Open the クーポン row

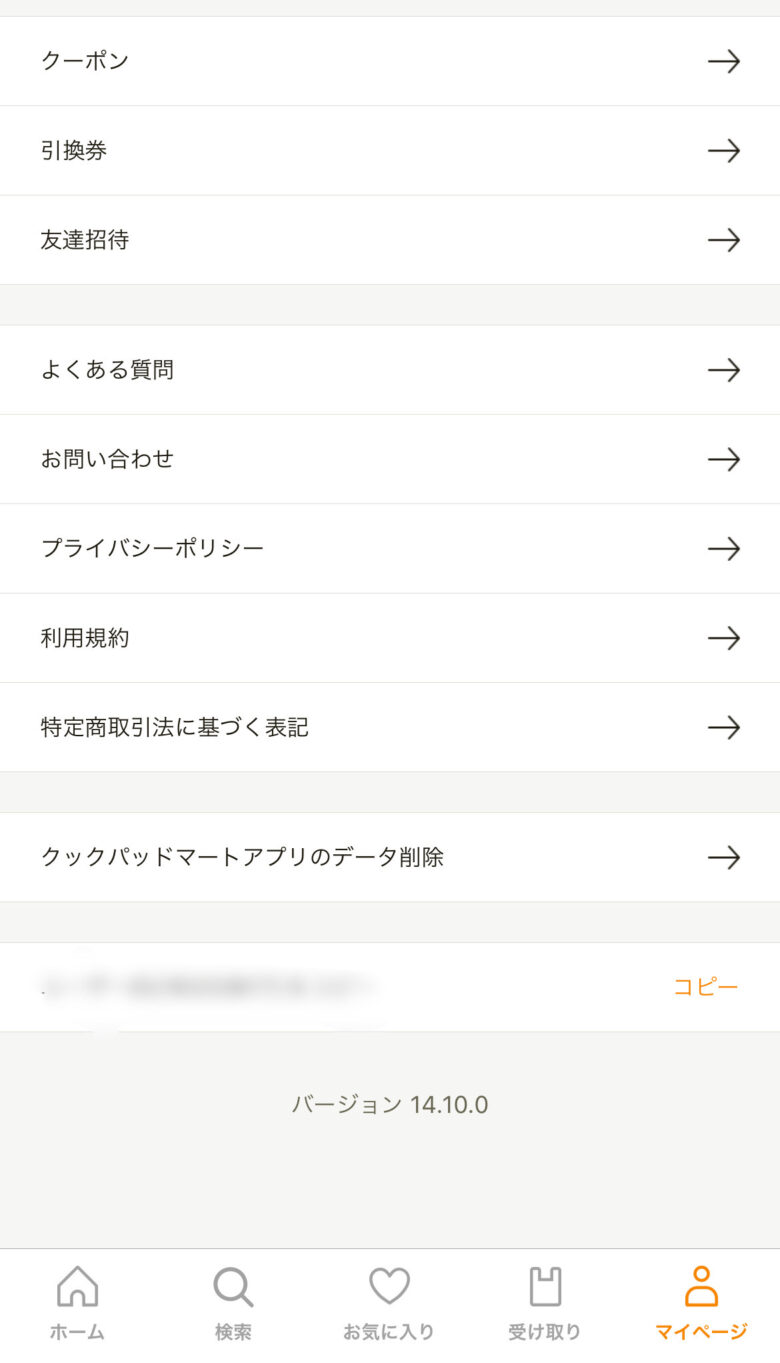coord(390,61)
